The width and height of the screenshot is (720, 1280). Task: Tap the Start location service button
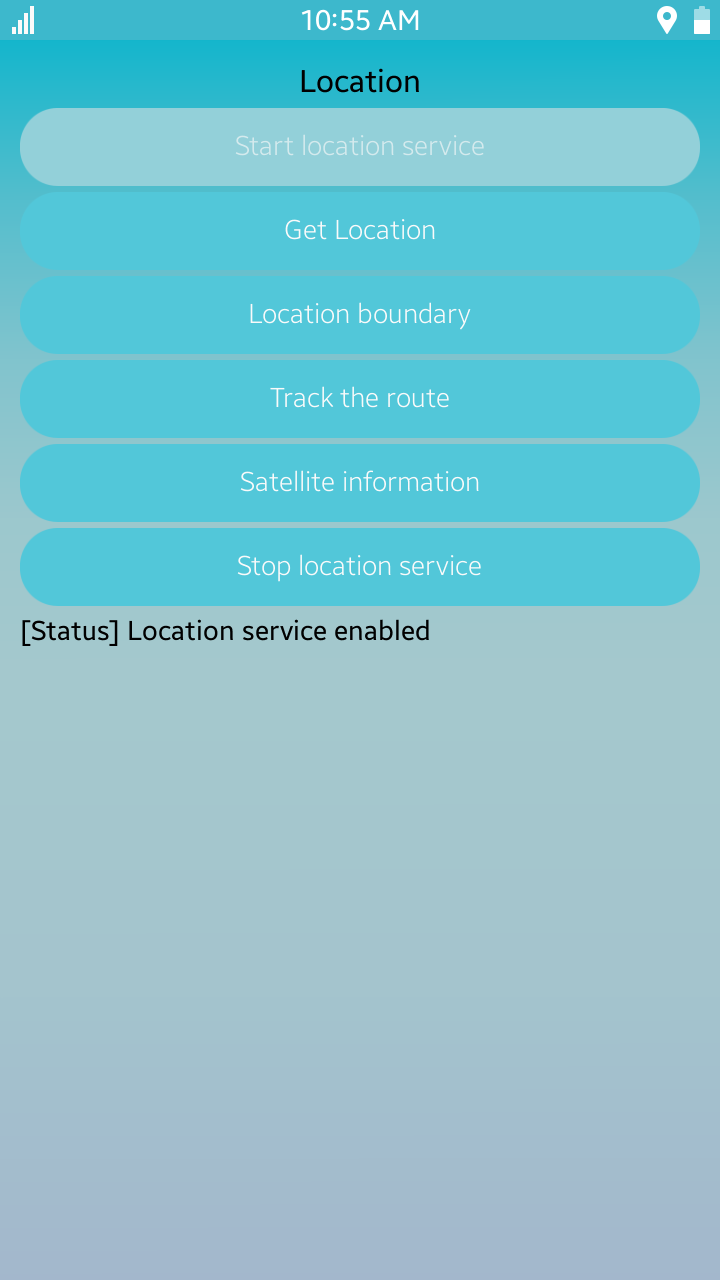pyautogui.click(x=360, y=146)
